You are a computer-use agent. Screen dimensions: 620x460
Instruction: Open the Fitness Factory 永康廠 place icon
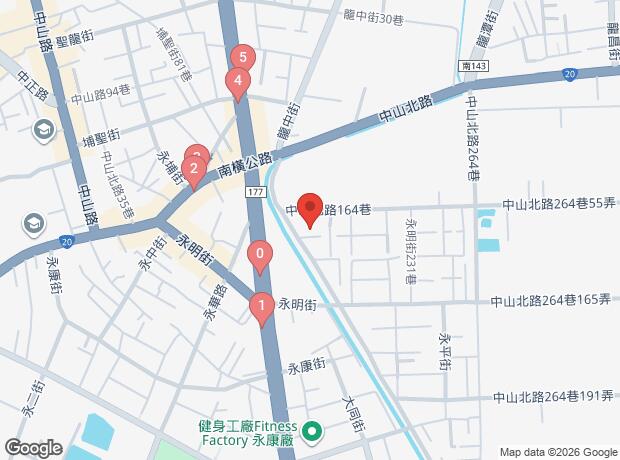click(312, 433)
